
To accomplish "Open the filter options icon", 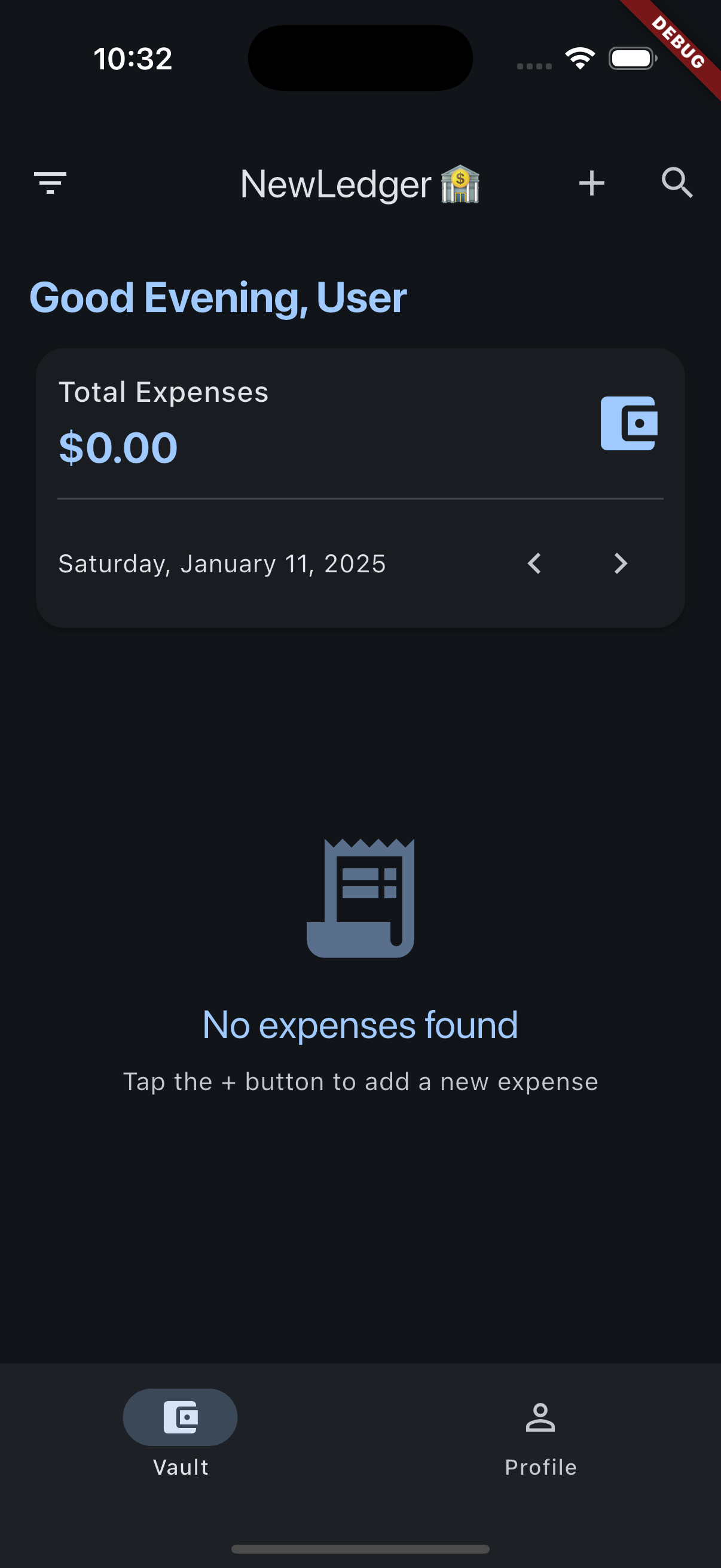I will click(x=50, y=182).
